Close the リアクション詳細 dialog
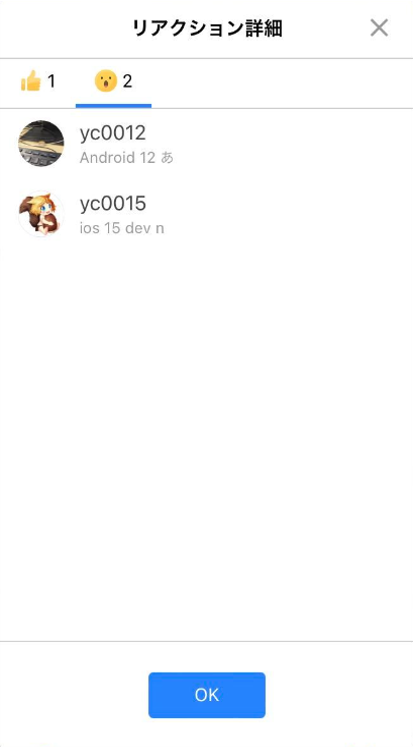The height and width of the screenshot is (747, 413). [379, 28]
